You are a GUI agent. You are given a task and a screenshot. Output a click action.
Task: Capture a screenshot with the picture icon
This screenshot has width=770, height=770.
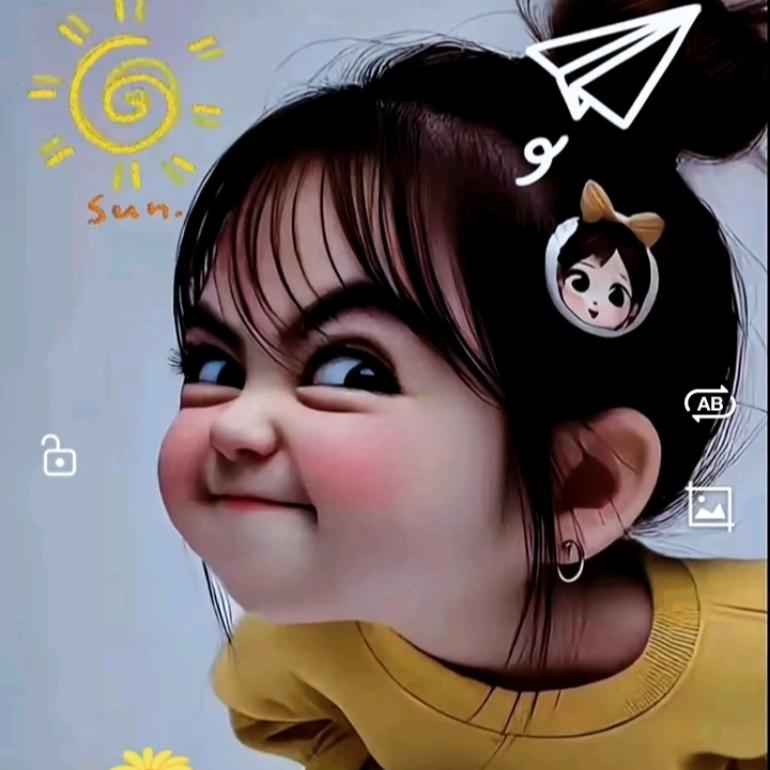711,508
